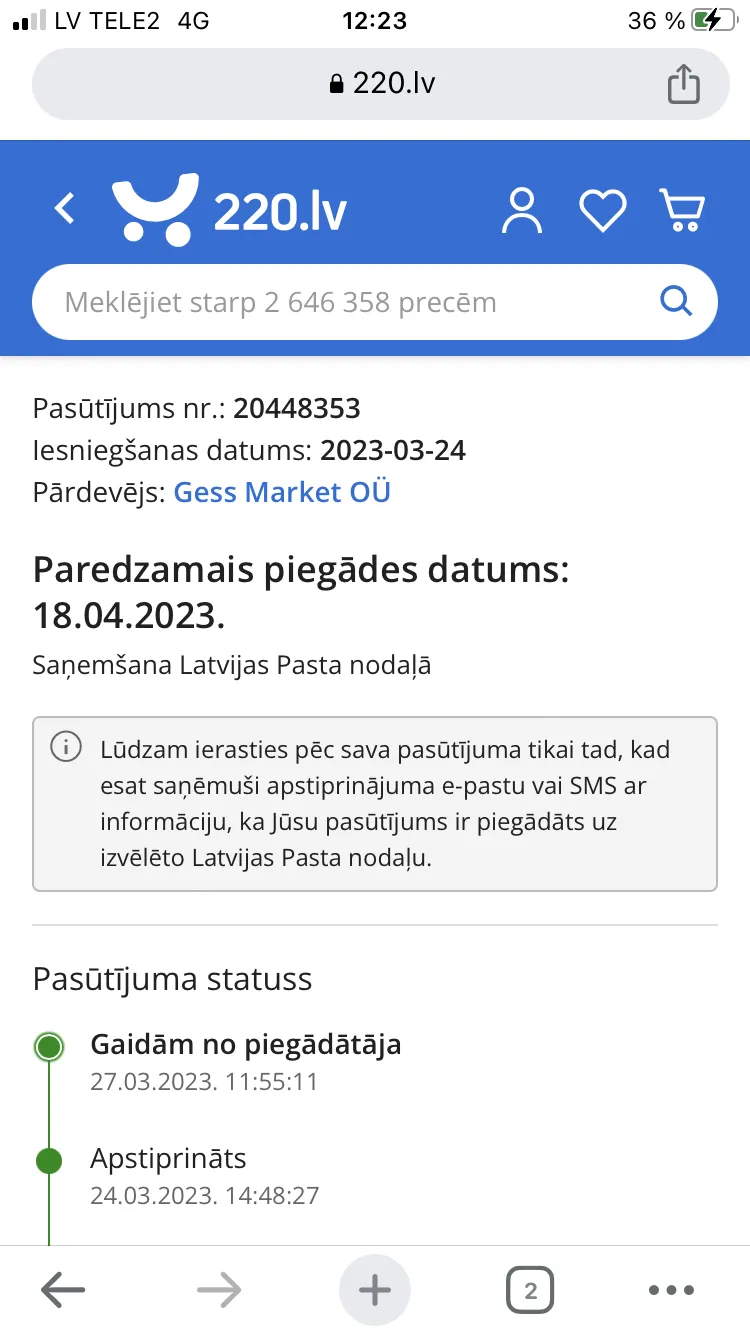This screenshot has width=750, height=1334.
Task: Open a new browser tab with plus
Action: coord(375,1290)
